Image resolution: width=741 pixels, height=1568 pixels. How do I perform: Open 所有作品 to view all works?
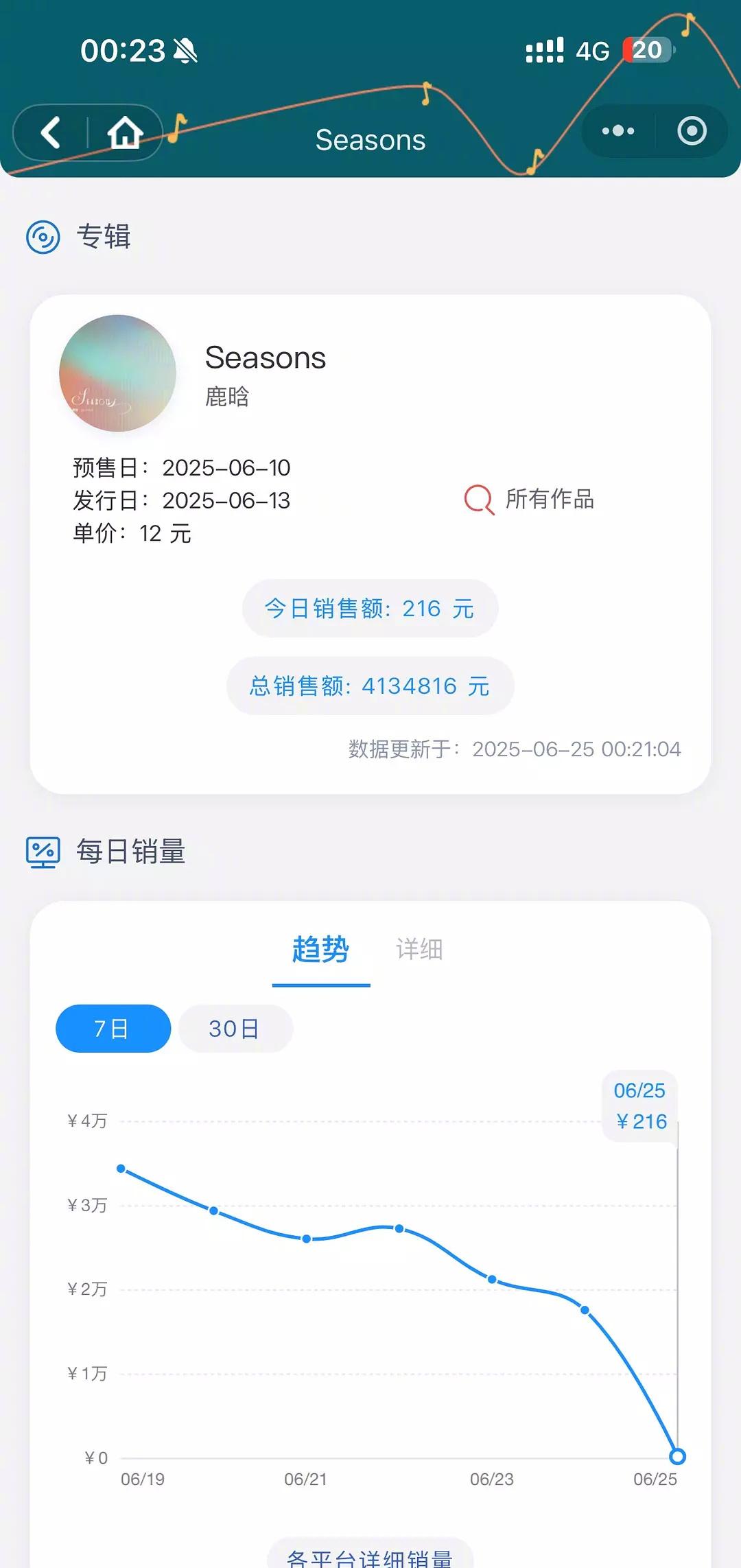click(529, 499)
